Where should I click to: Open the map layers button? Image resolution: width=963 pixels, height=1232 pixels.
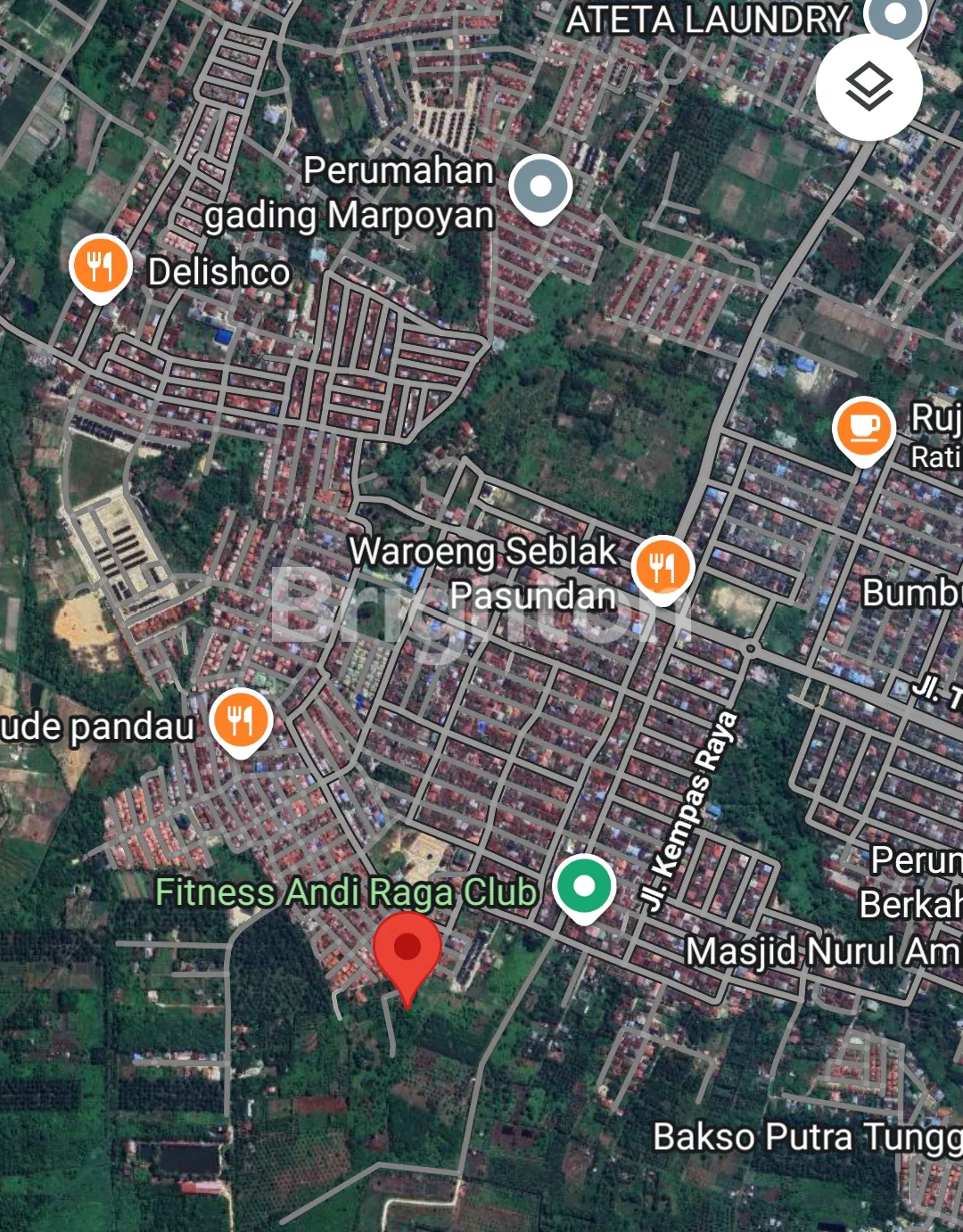tap(868, 87)
